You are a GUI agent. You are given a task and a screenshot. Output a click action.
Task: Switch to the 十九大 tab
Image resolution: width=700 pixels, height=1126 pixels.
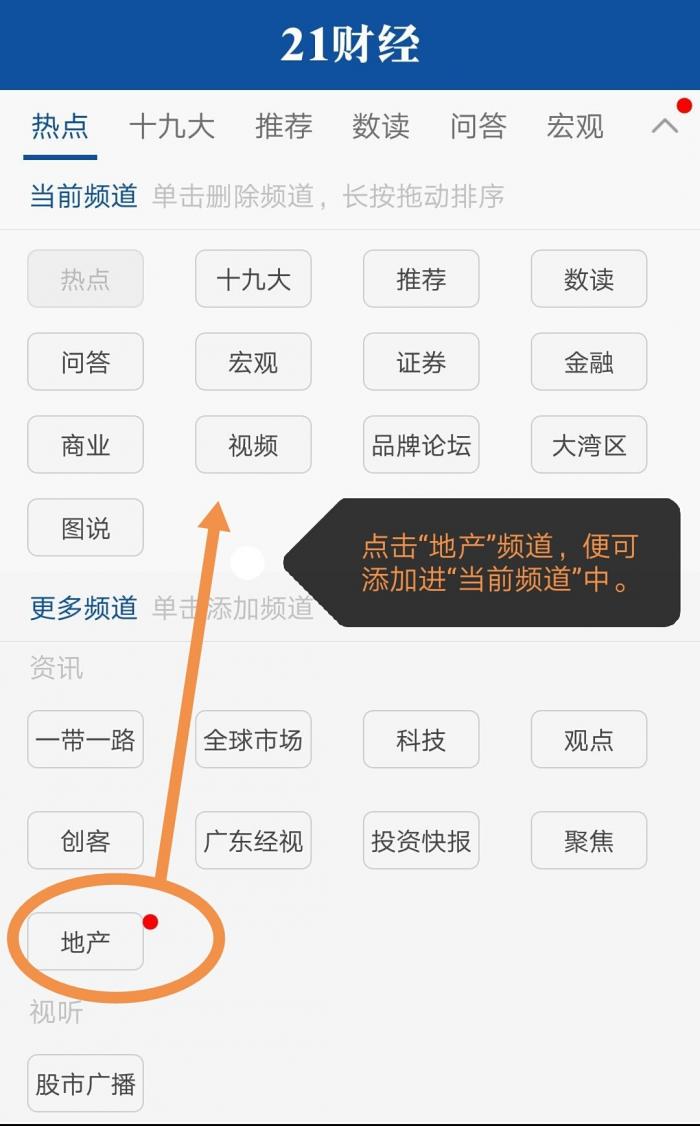(172, 126)
